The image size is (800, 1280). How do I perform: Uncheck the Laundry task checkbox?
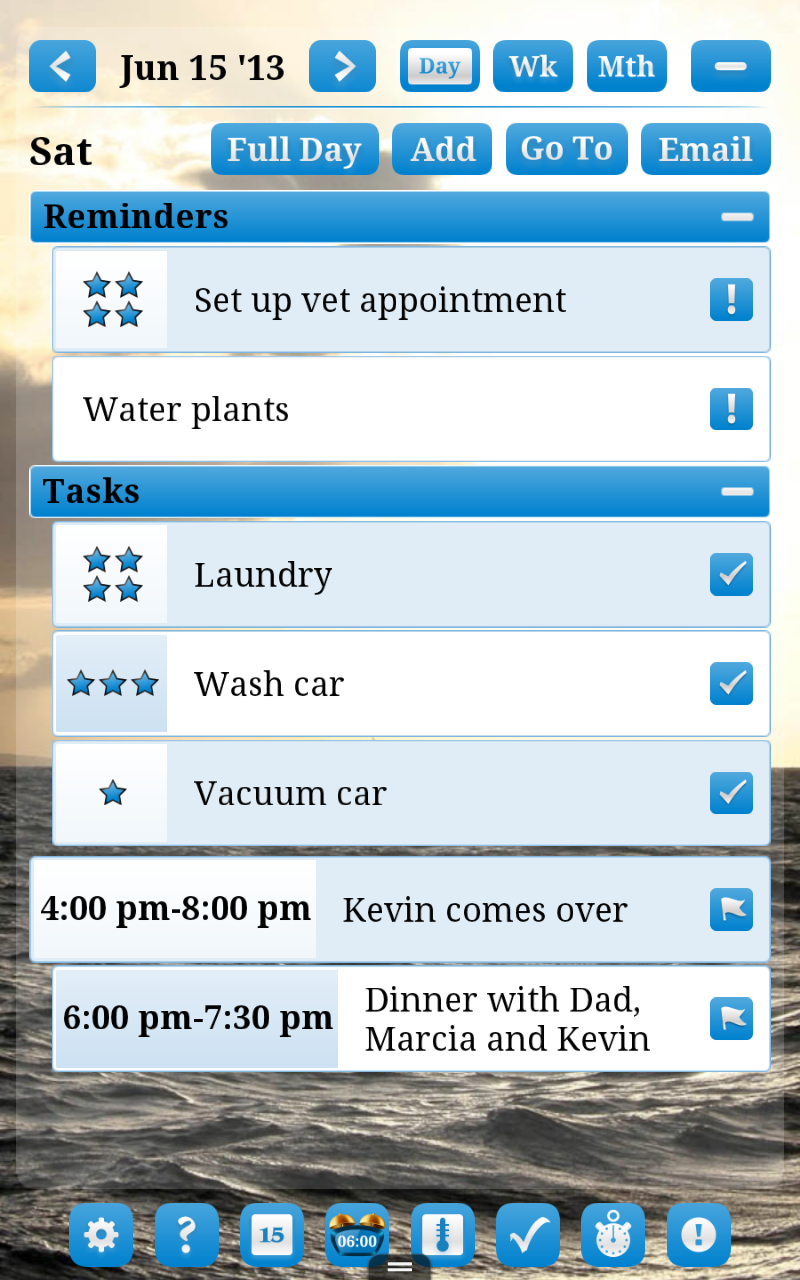[731, 574]
